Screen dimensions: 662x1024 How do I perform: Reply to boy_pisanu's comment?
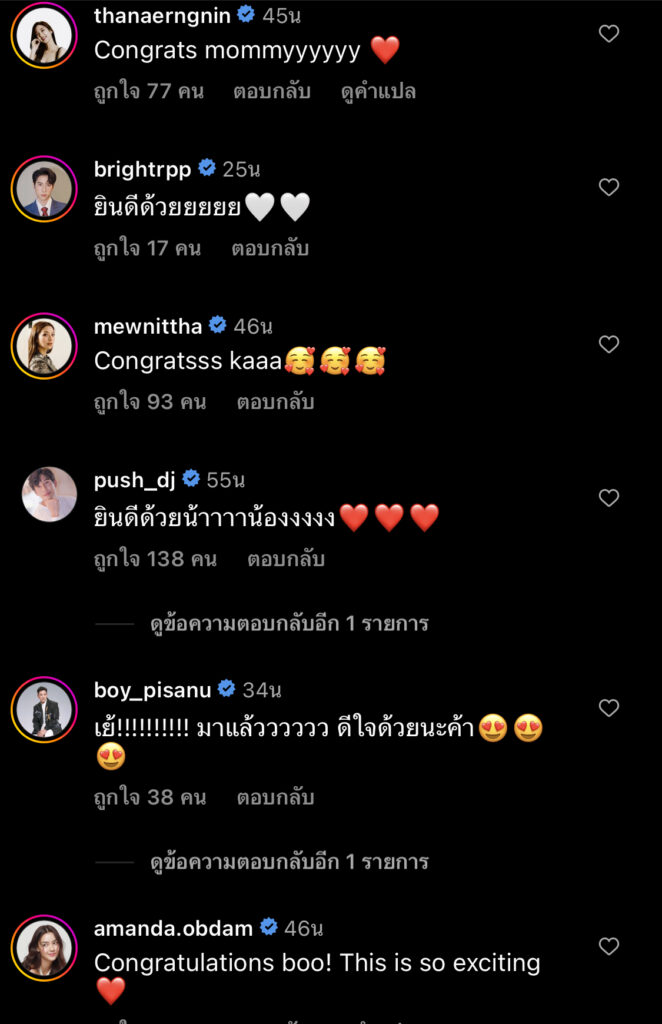(x=275, y=797)
